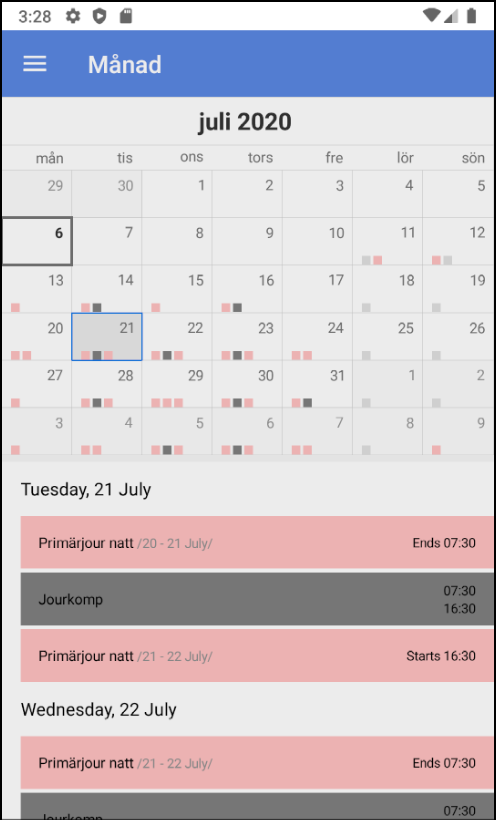This screenshot has height=820, width=496.
Task: Select July 24 in the calendar
Action: point(318,336)
